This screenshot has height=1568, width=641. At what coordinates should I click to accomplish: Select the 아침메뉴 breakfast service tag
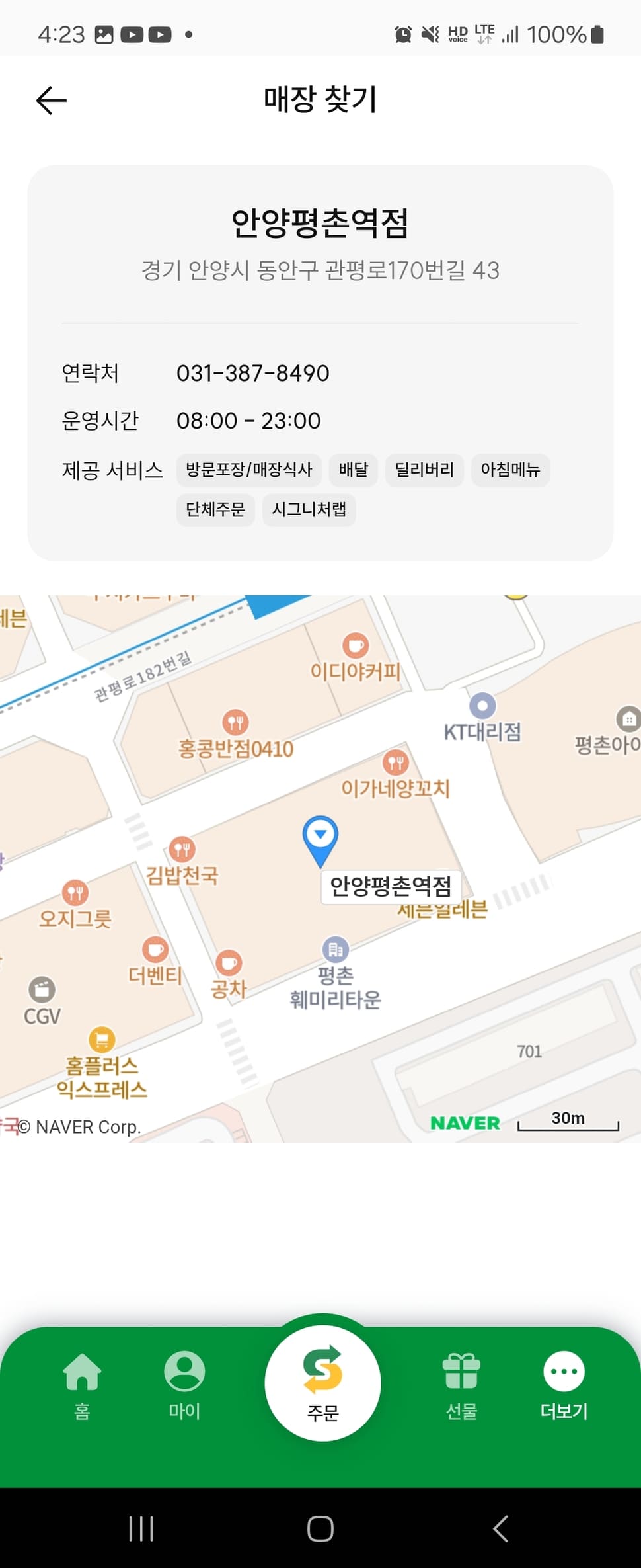[511, 470]
